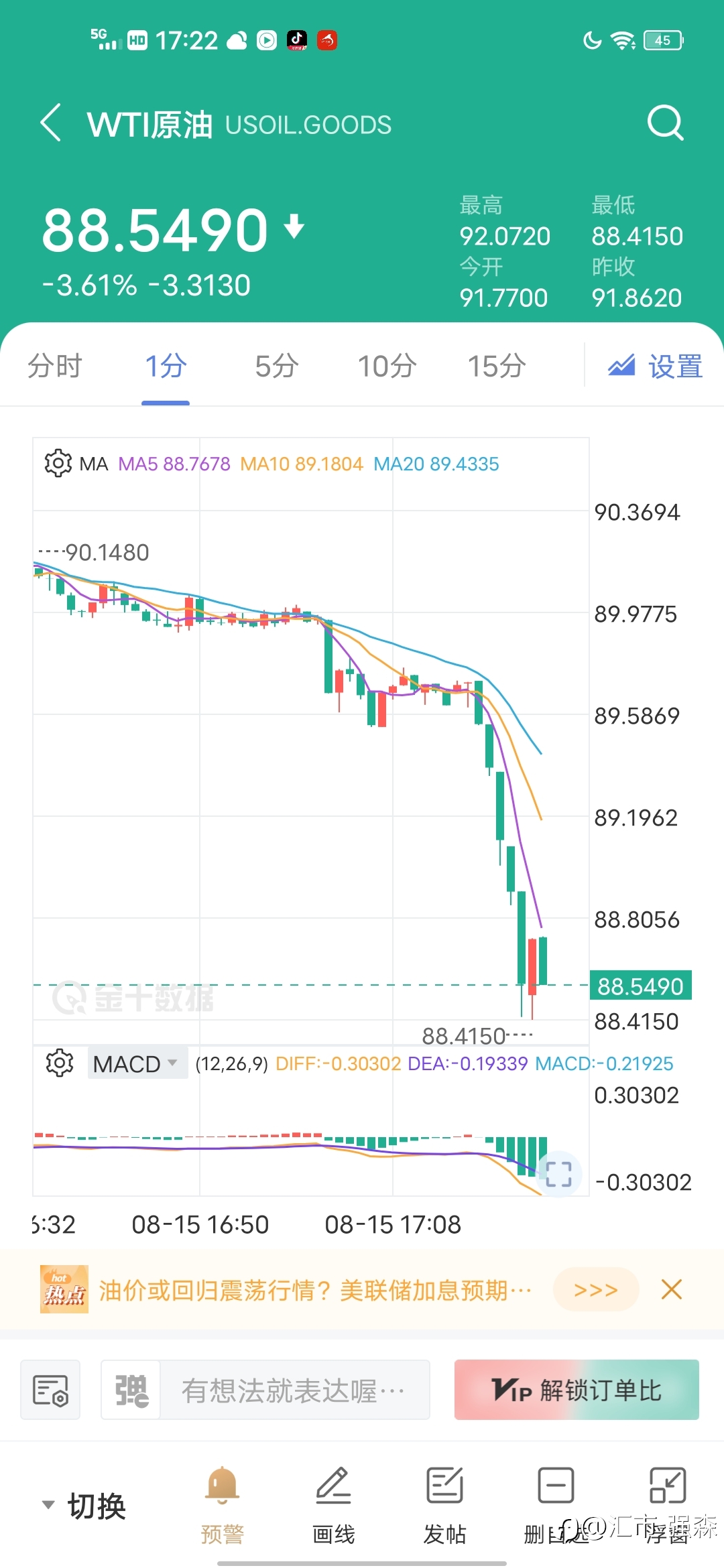Expand the MACD indicator dropdown

coord(137,1063)
